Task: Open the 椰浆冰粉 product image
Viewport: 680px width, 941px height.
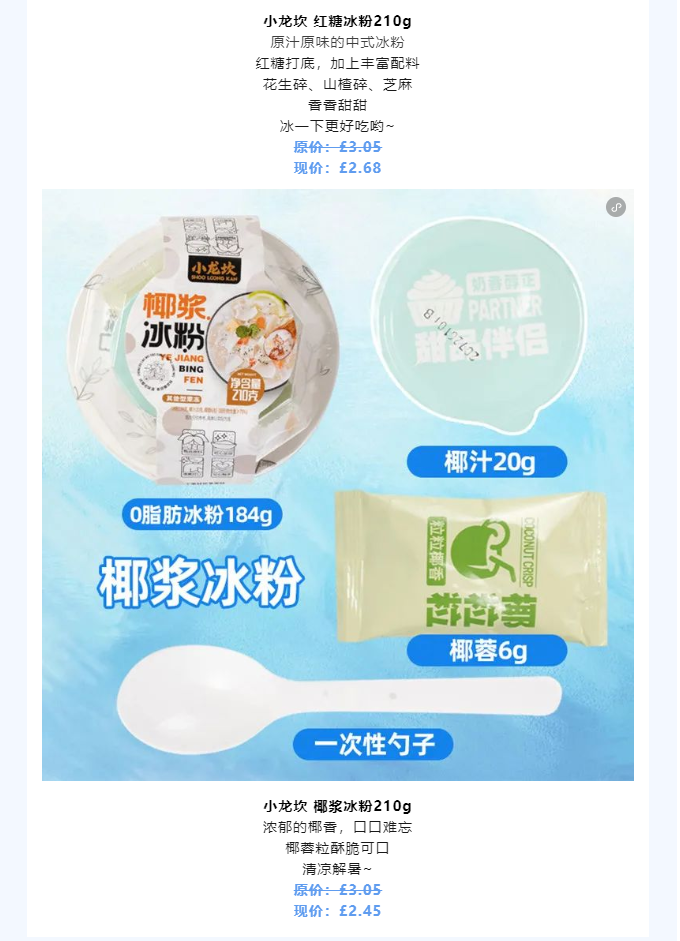Action: 338,485
